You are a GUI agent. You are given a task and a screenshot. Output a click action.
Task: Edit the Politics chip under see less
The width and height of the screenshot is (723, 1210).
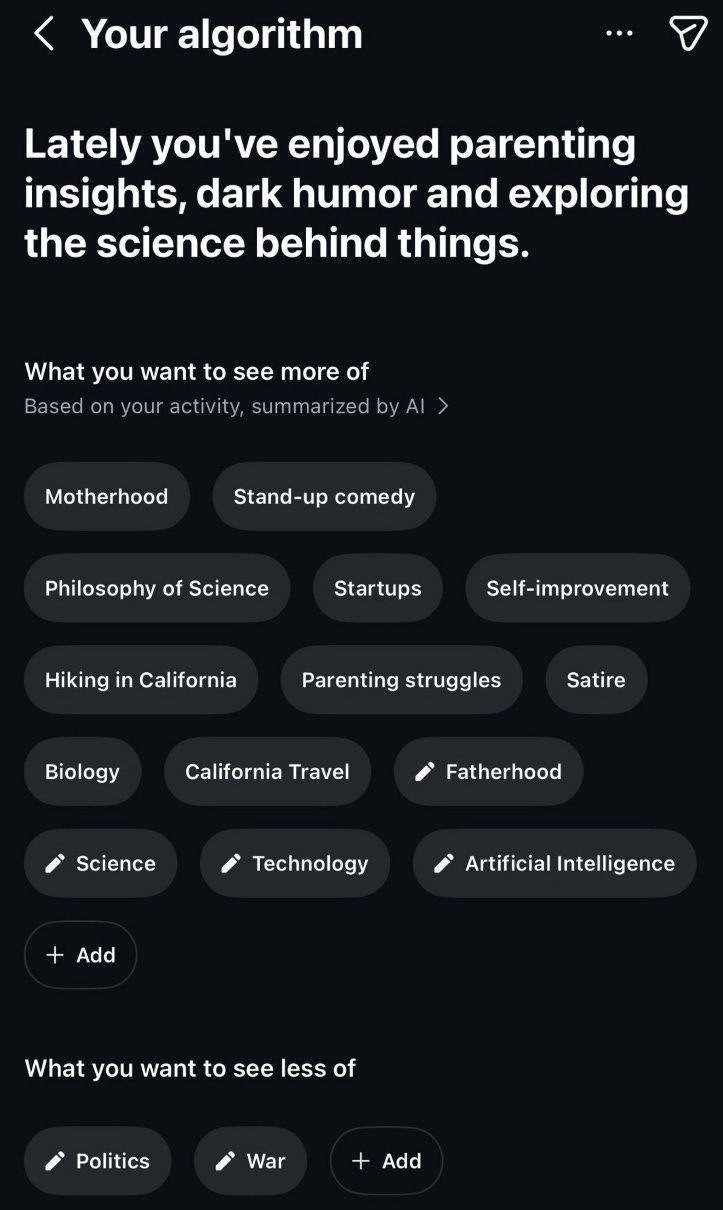[98, 1161]
